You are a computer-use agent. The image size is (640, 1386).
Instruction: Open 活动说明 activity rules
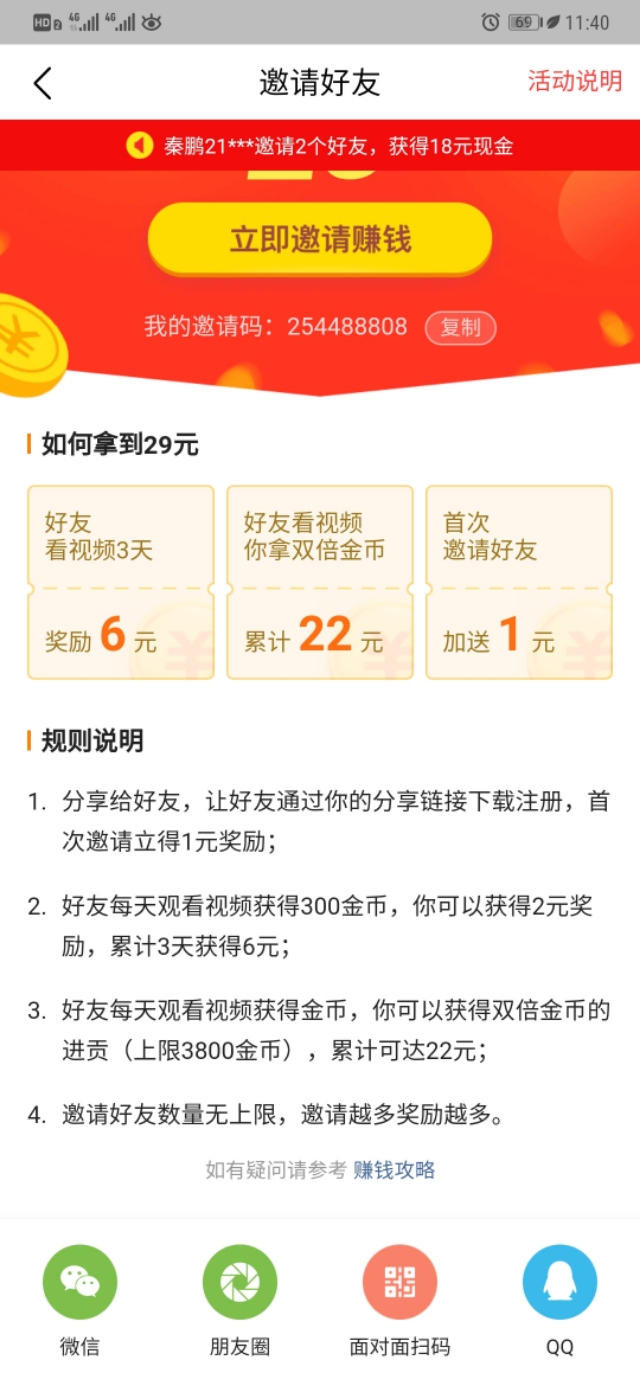click(x=574, y=82)
